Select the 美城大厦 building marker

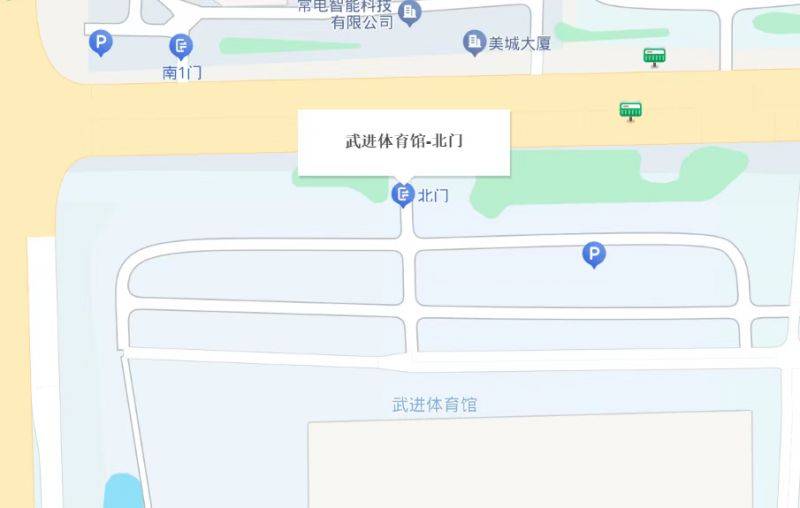pyautogui.click(x=474, y=43)
